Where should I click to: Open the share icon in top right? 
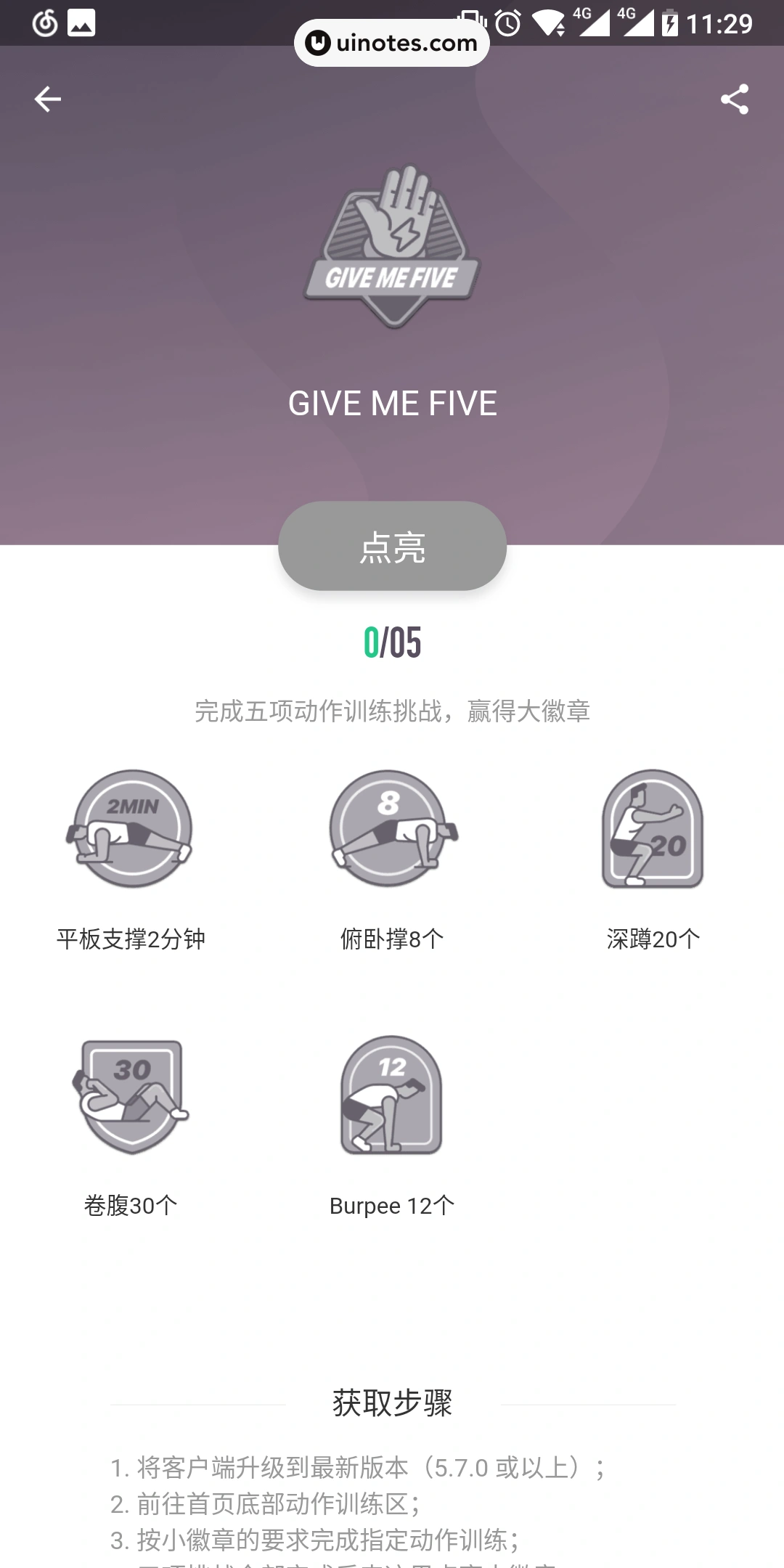click(736, 99)
